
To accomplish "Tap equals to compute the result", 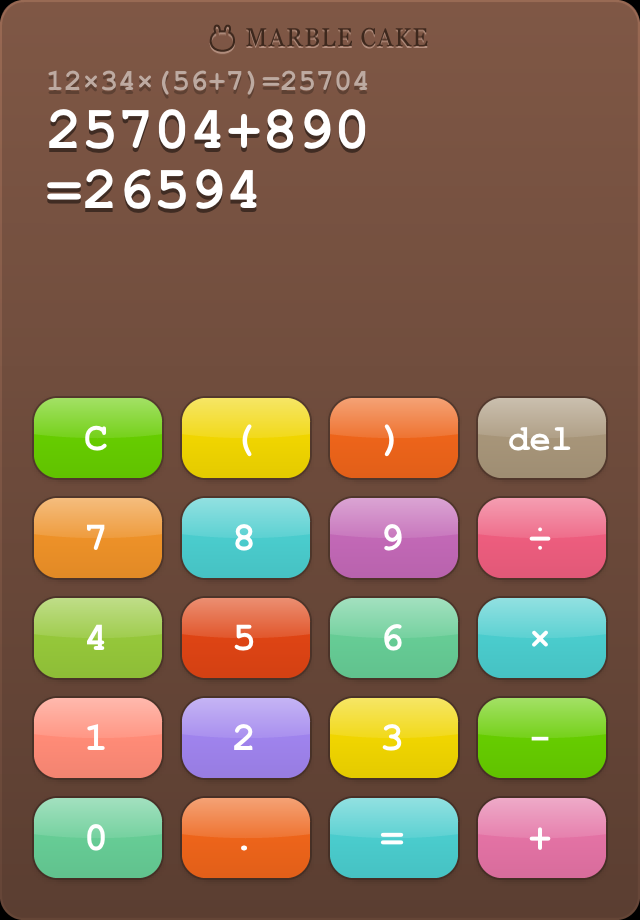I will (394, 838).
